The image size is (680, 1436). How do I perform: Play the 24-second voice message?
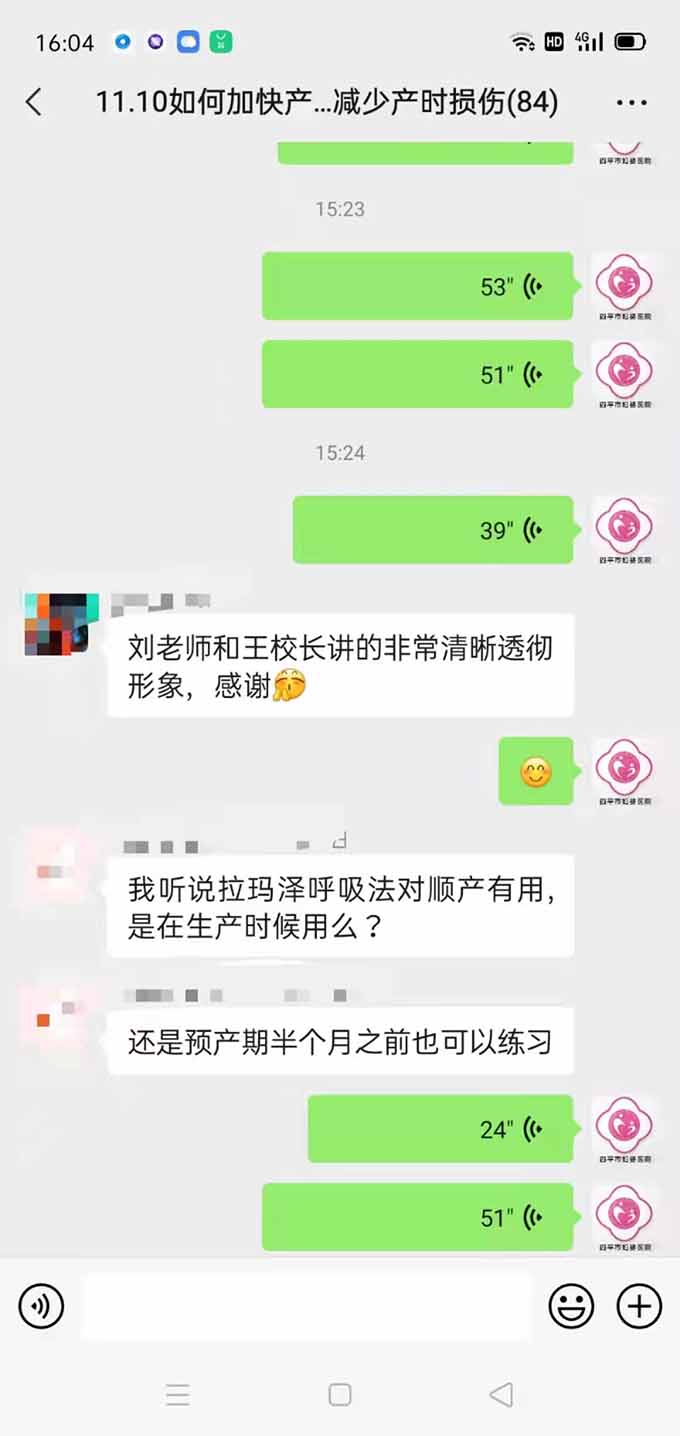point(440,1129)
